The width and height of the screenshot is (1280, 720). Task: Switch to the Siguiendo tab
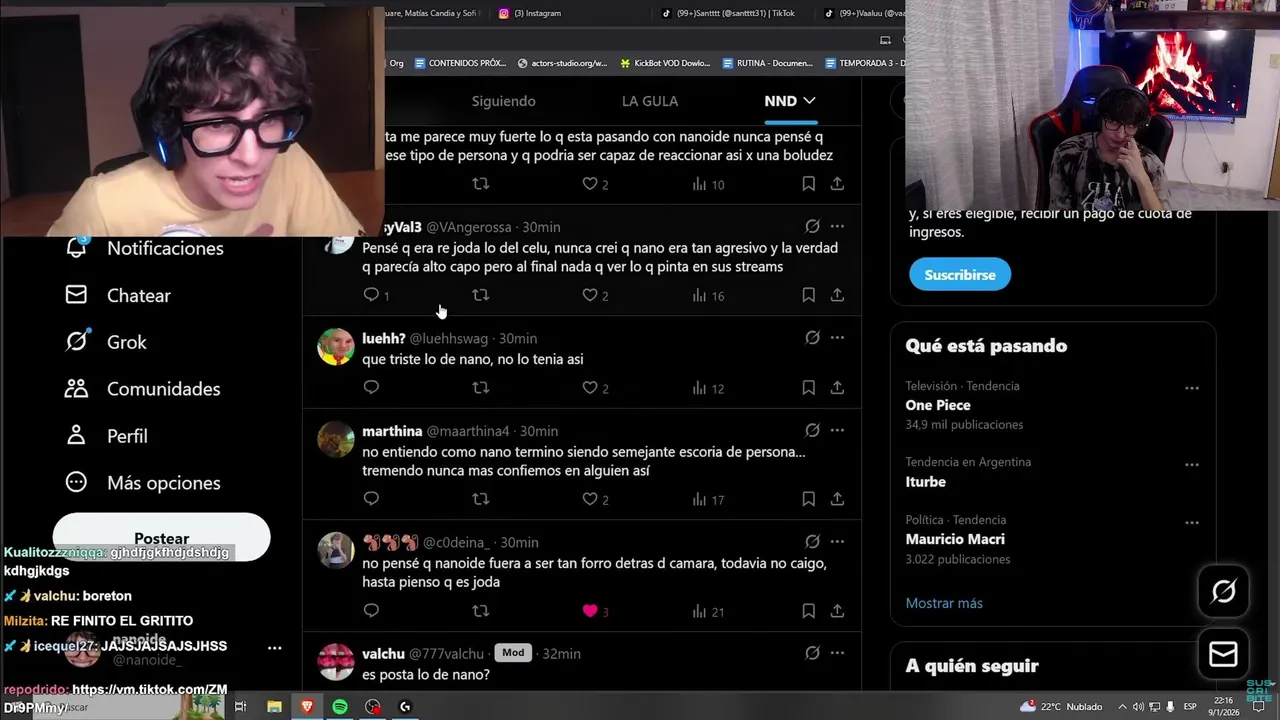[x=503, y=101]
